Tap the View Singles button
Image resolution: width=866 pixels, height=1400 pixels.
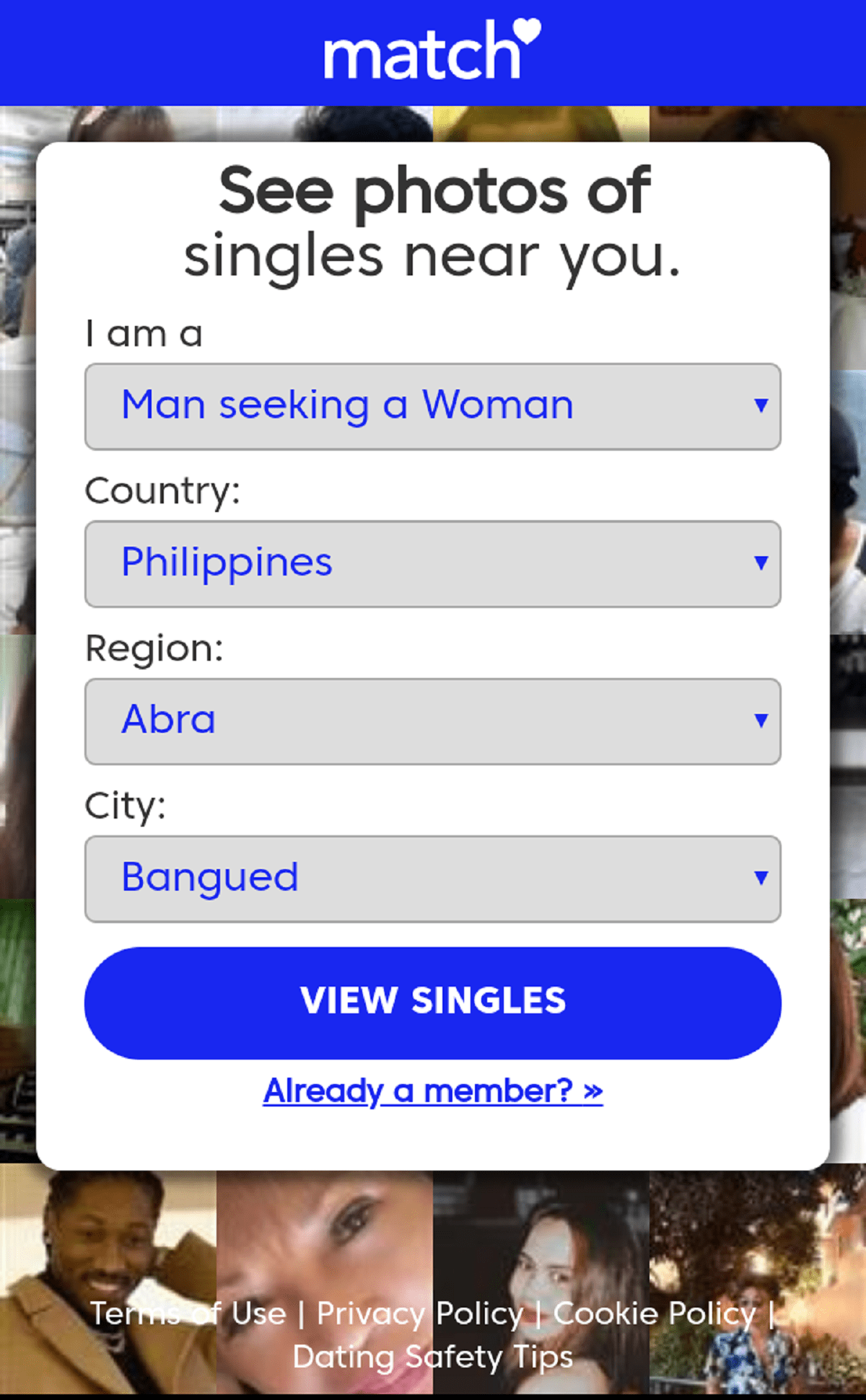coord(432,1003)
